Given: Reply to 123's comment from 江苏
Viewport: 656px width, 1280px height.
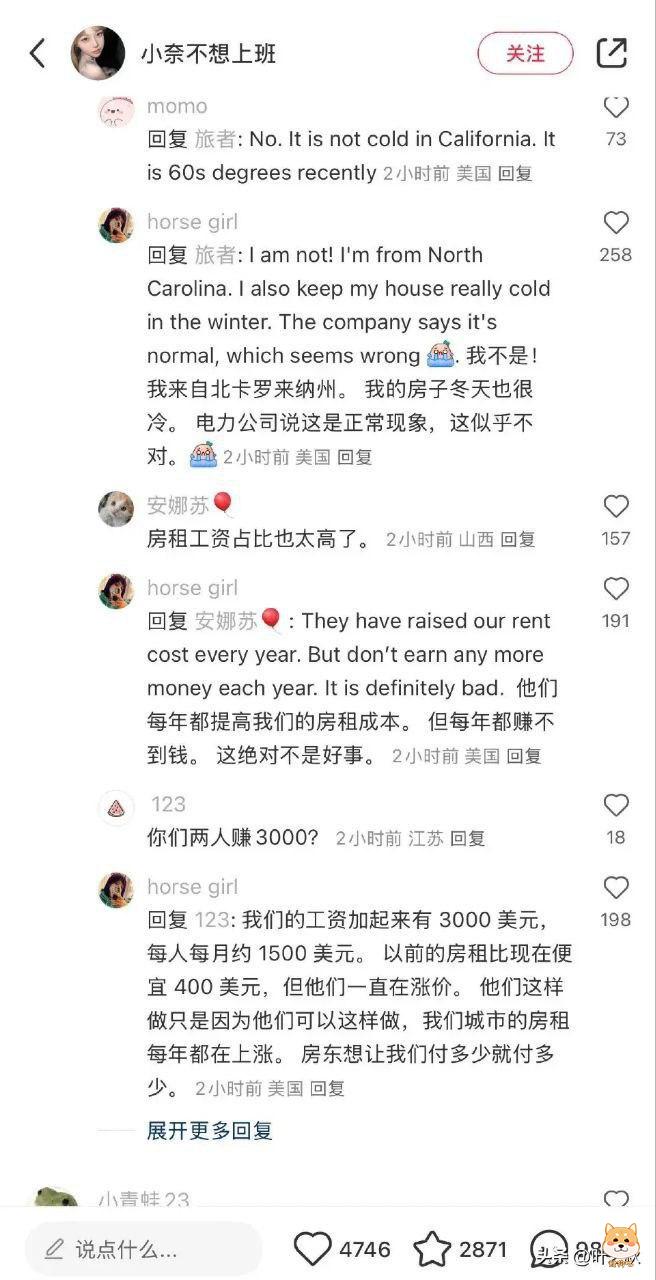Looking at the screenshot, I should (467, 838).
